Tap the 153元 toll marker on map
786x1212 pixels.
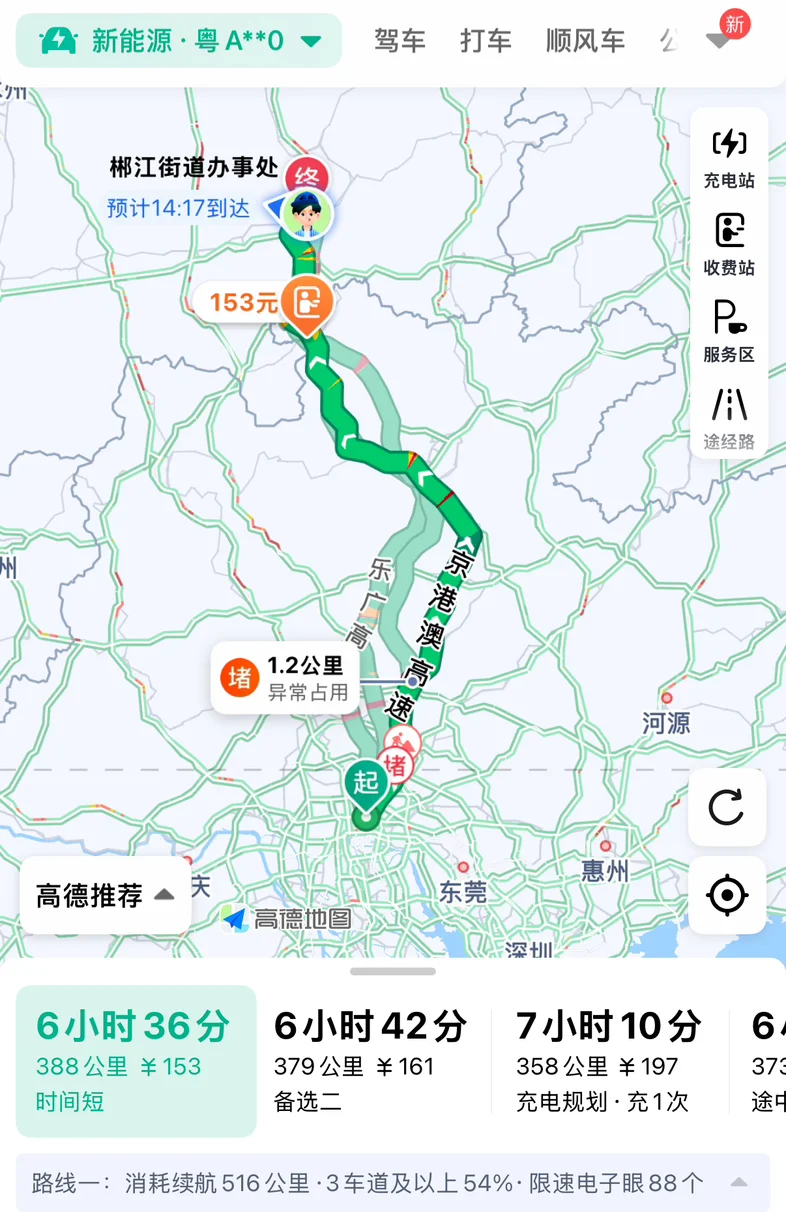pos(264,302)
